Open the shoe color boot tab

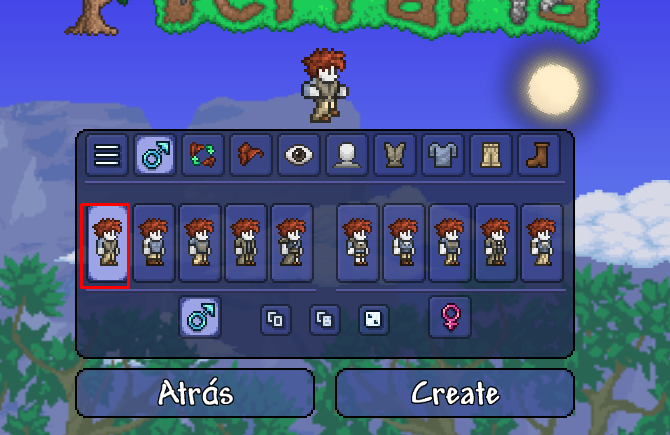click(539, 156)
